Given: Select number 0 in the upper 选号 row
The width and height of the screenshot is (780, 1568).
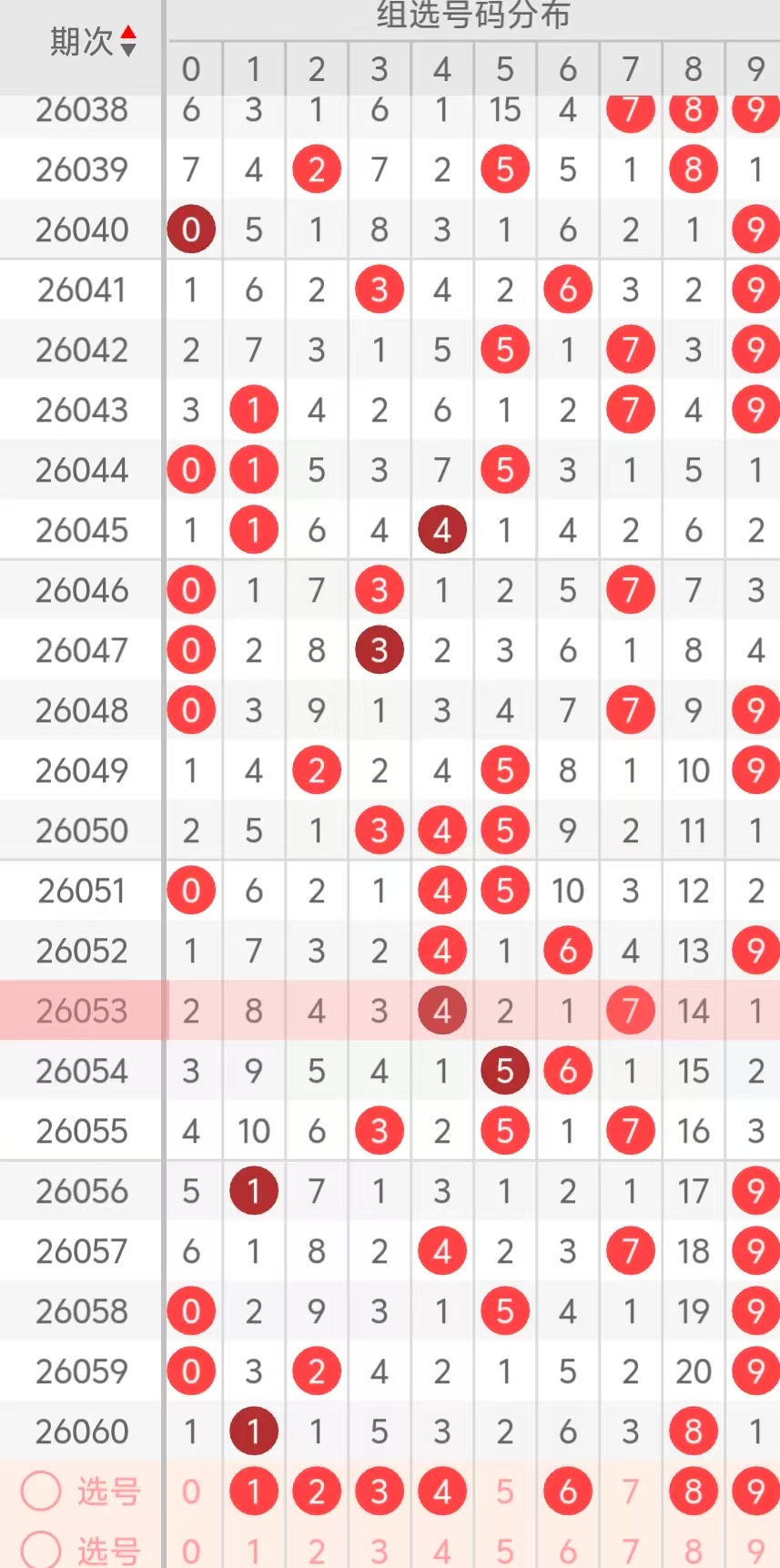Looking at the screenshot, I should tap(191, 1492).
